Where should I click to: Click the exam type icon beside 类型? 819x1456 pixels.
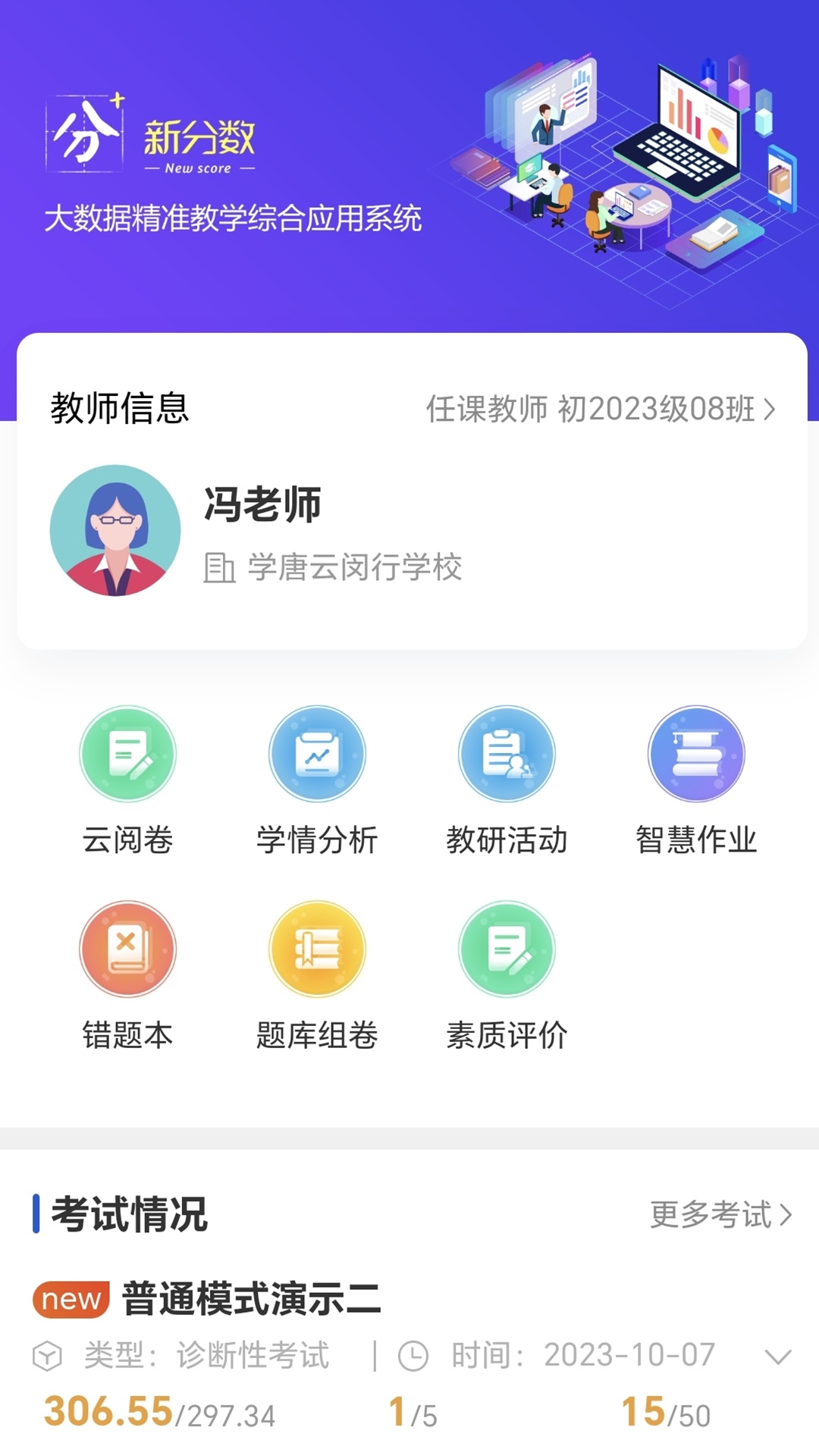click(49, 1357)
